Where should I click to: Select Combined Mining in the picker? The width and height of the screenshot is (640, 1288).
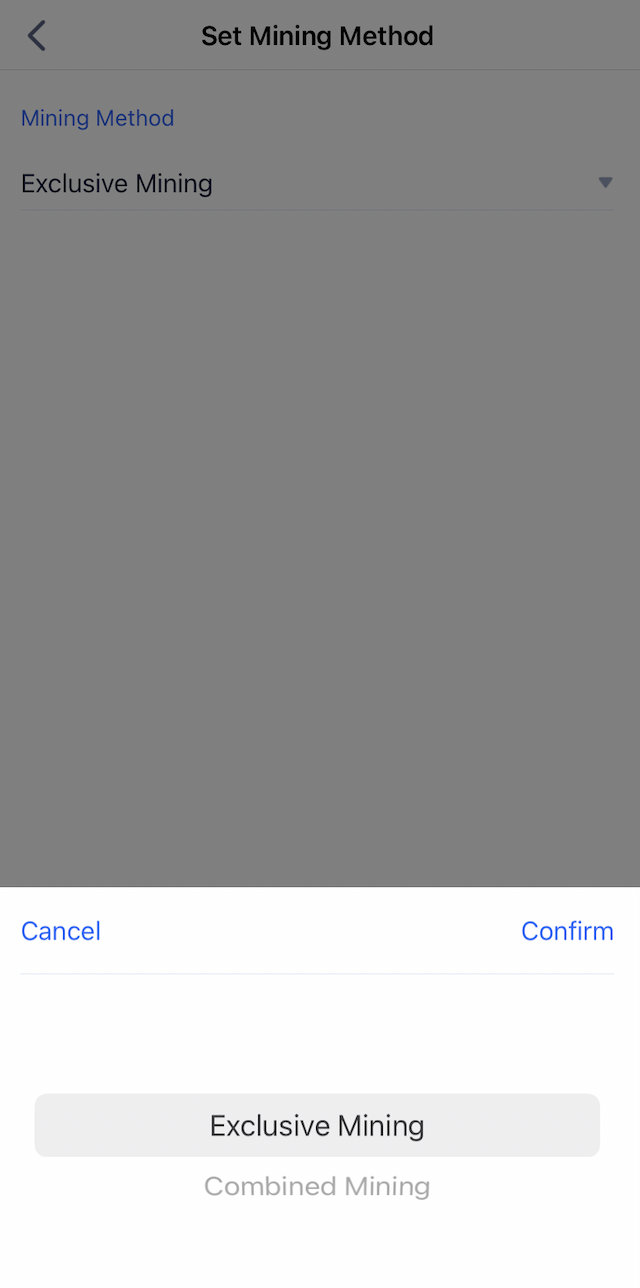coord(317,1187)
